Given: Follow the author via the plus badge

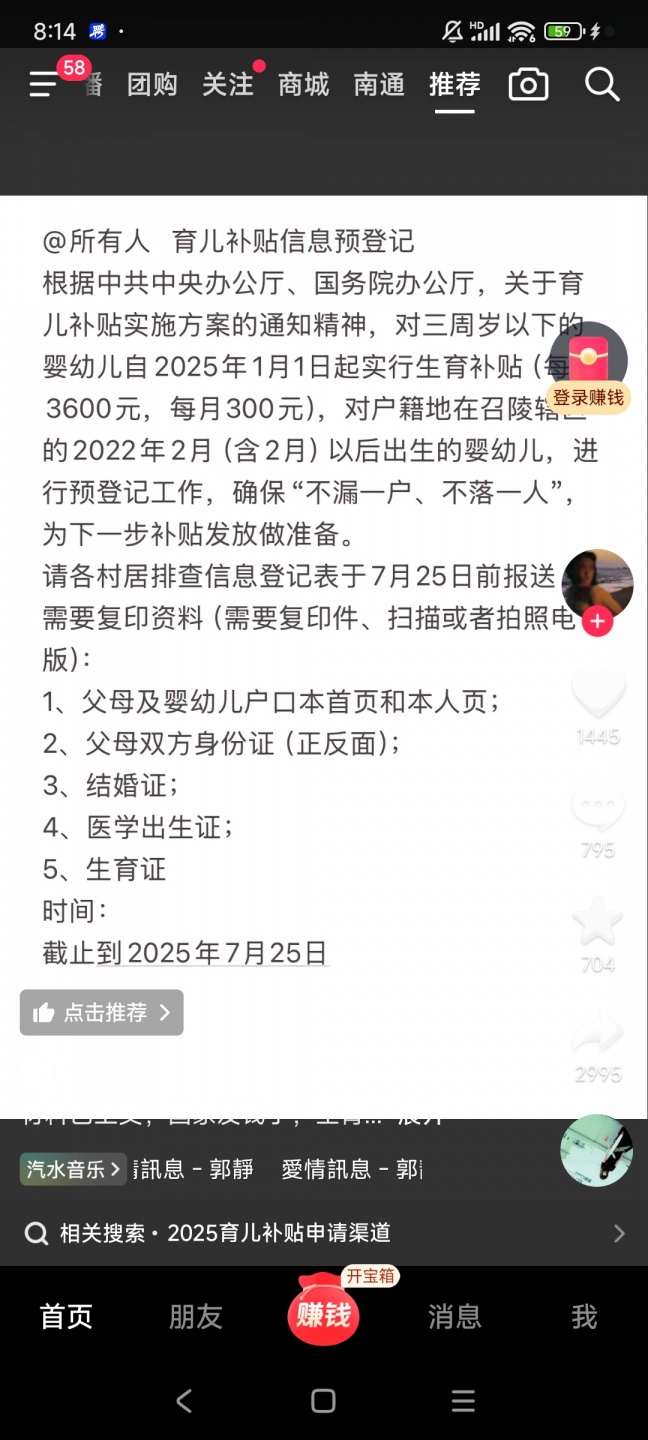Looking at the screenshot, I should click(x=597, y=621).
